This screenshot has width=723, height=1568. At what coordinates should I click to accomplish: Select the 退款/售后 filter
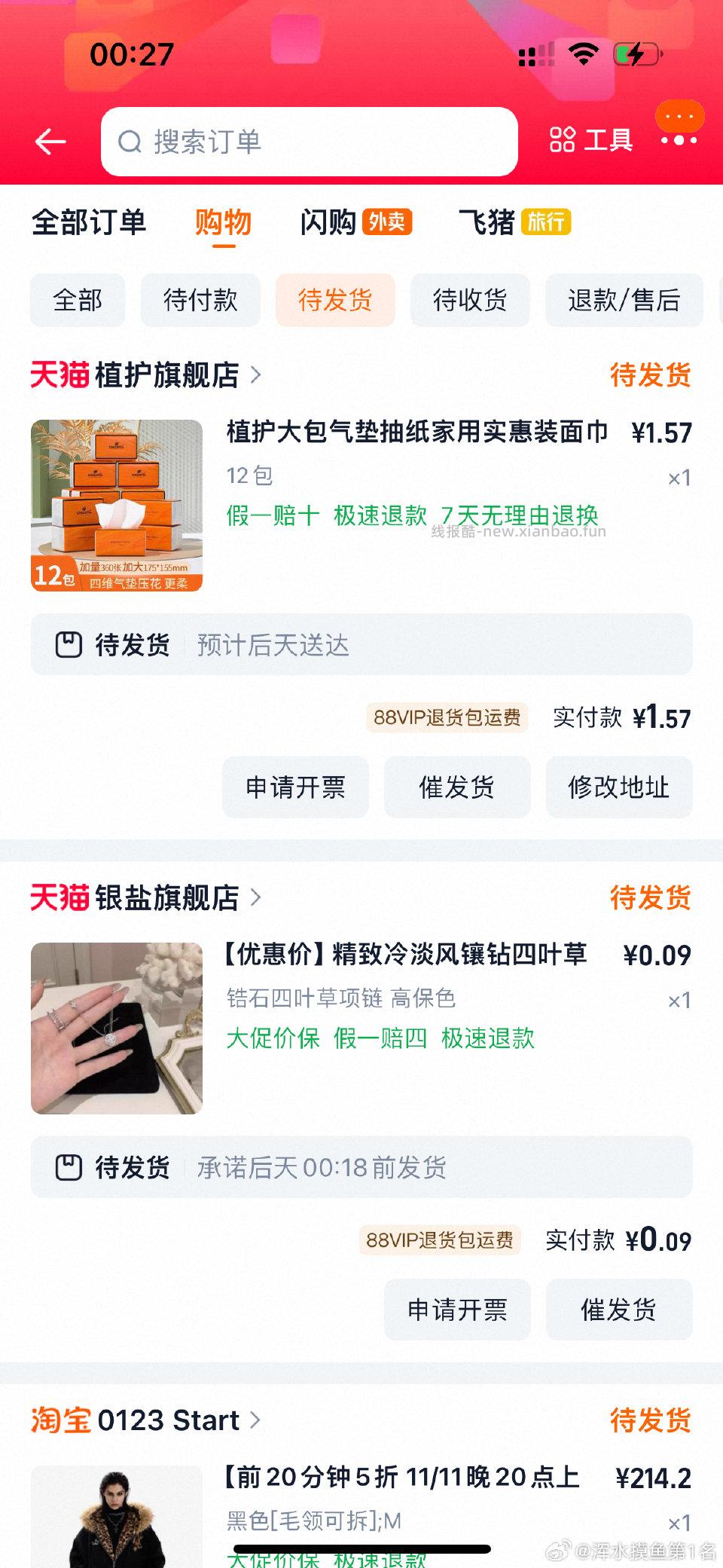pos(624,300)
